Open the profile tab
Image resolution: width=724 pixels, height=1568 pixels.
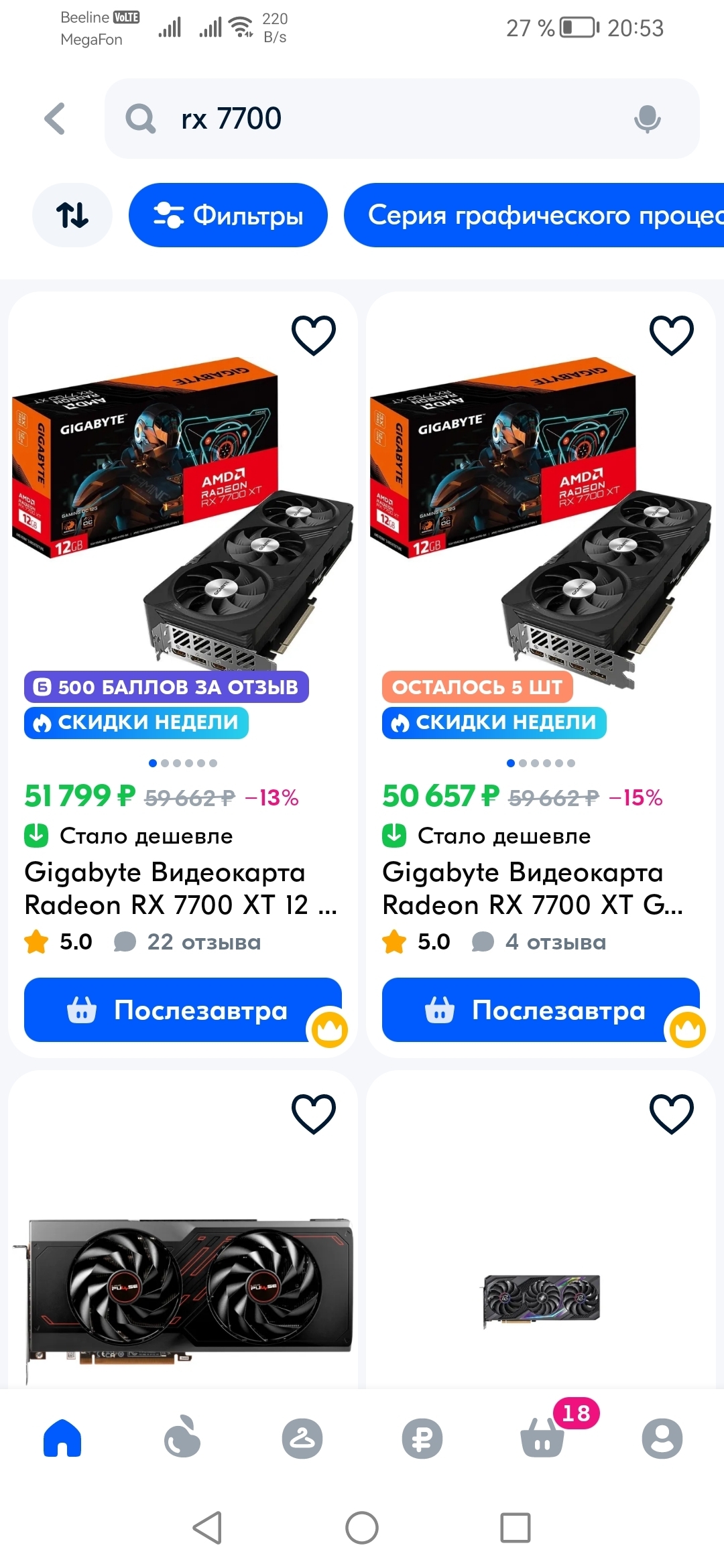662,1439
